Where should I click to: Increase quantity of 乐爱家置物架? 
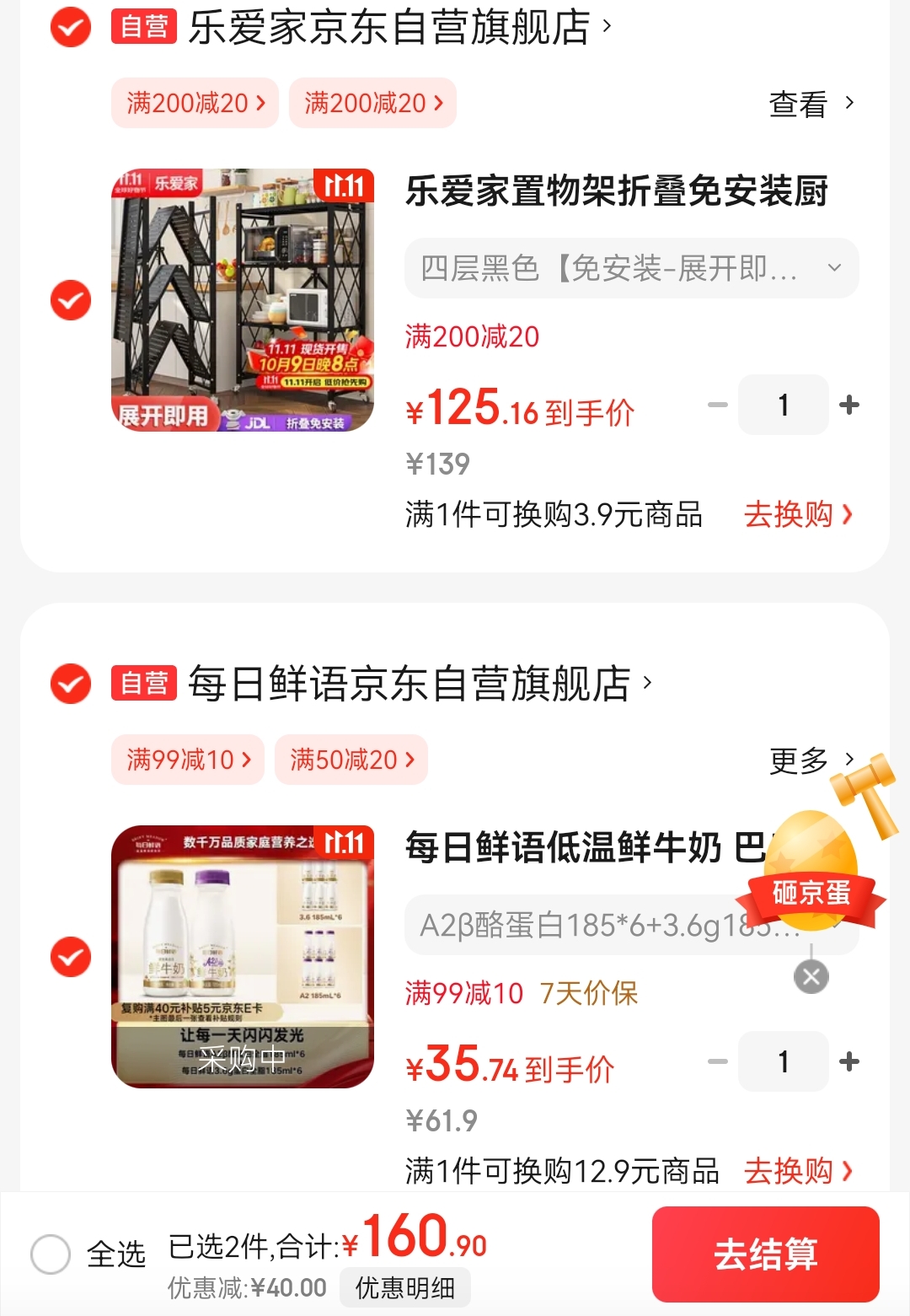tap(849, 406)
